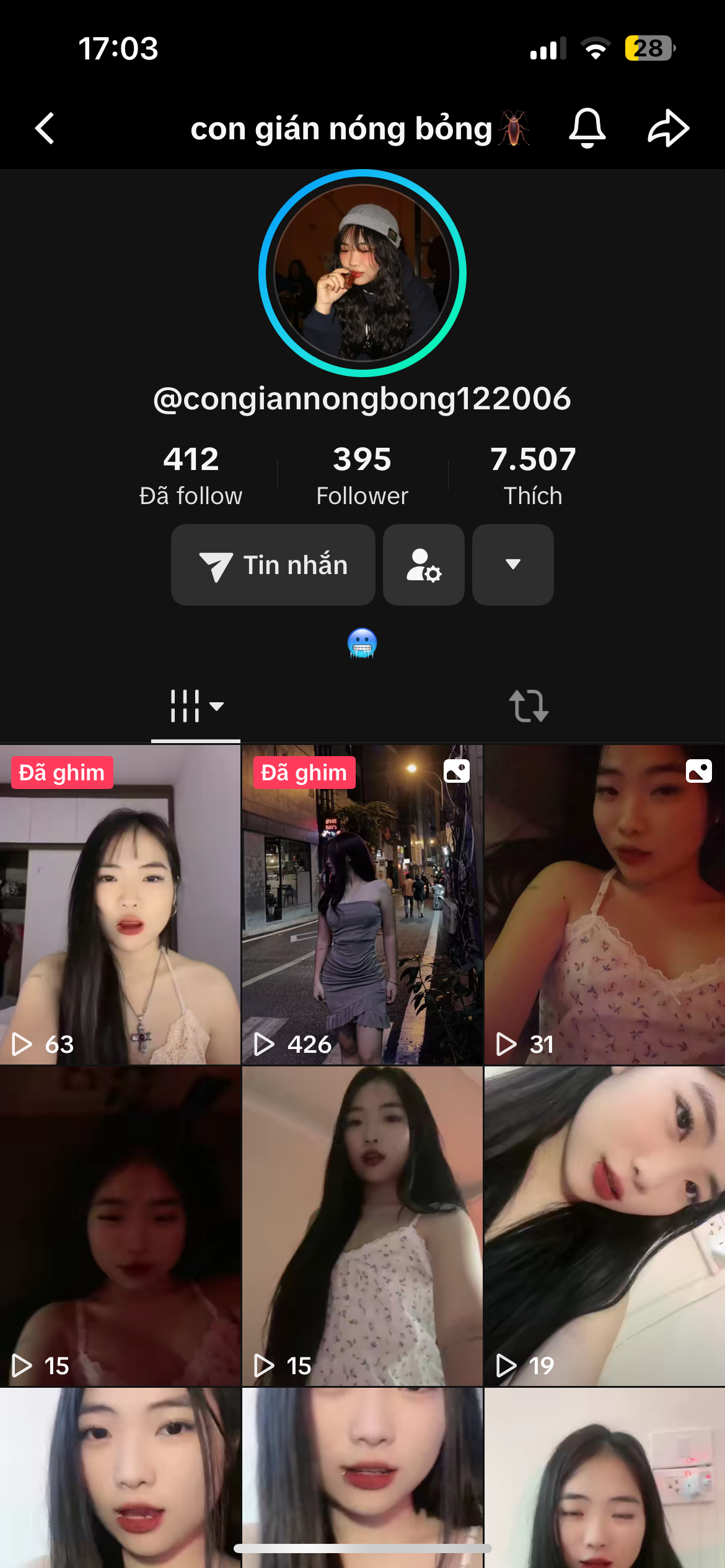Share this profile
The image size is (725, 1568).
point(668,128)
